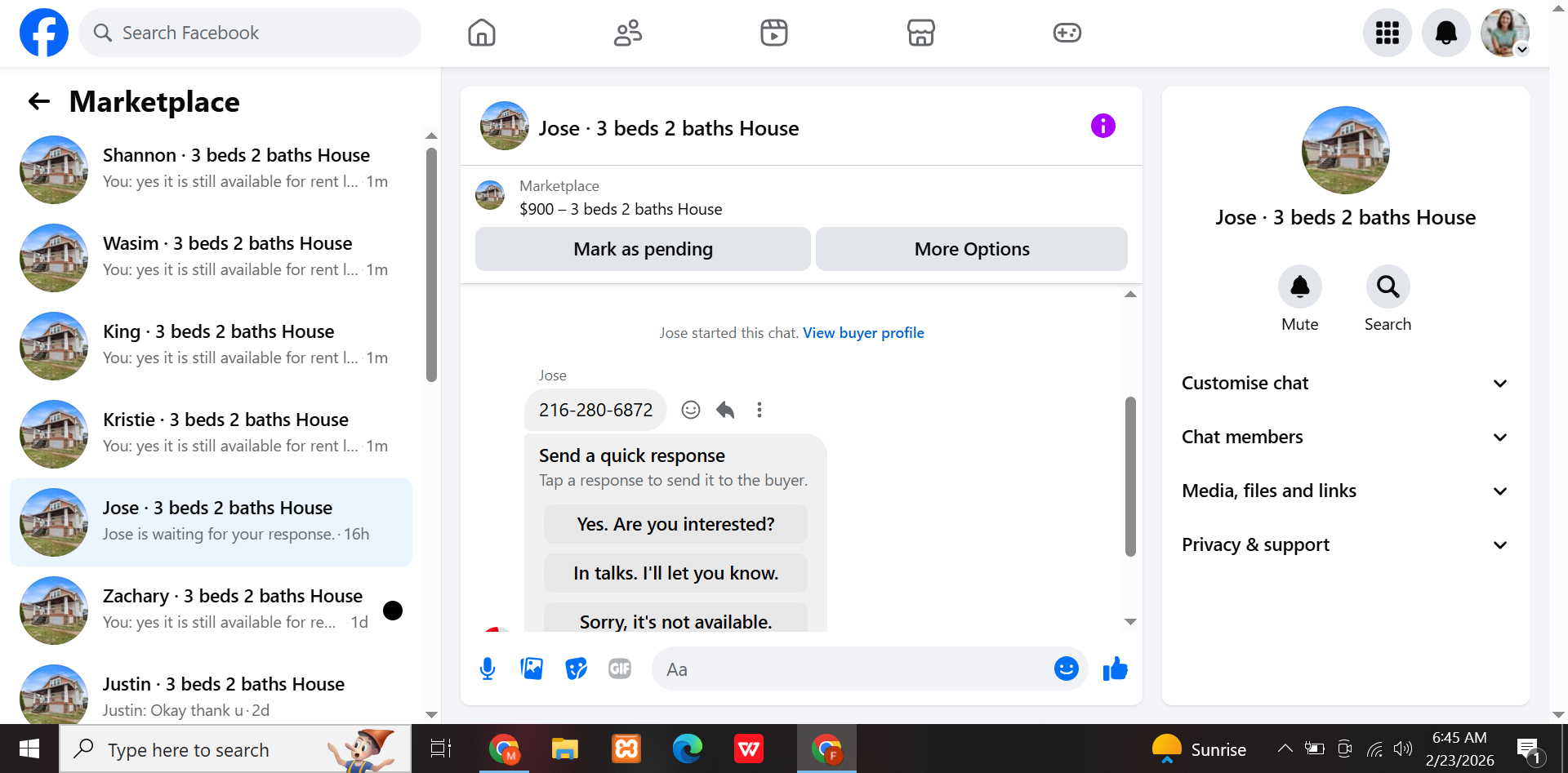Attach a photo from the gallery icon

pos(532,669)
